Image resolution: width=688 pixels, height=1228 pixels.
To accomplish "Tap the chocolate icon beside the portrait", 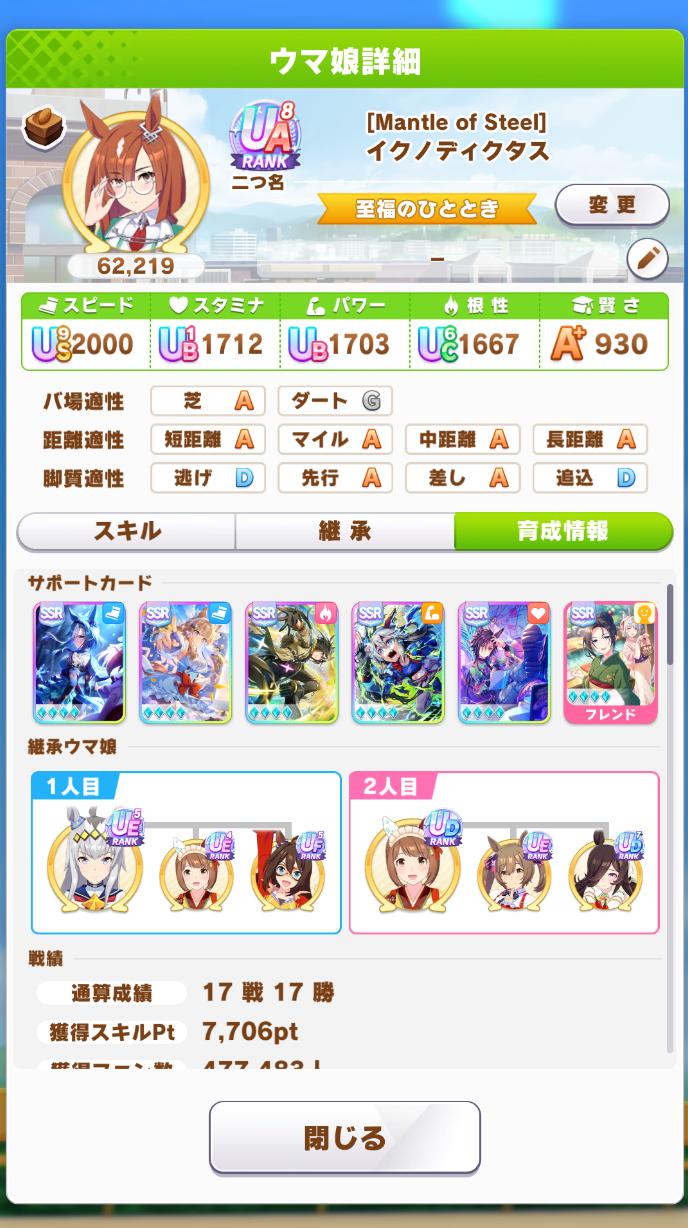I will click(41, 126).
